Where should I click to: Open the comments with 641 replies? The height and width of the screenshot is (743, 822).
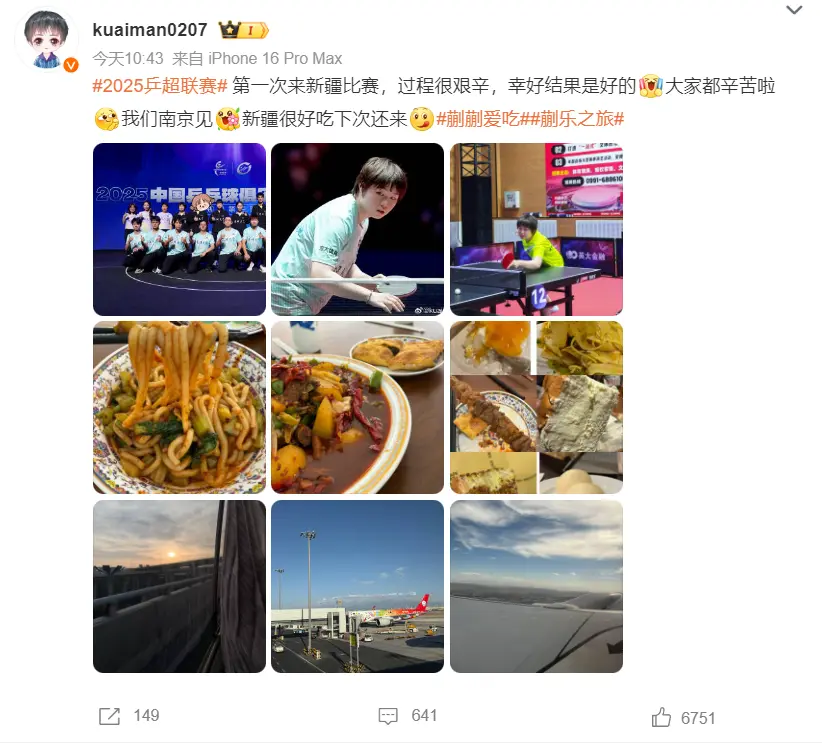(x=408, y=716)
